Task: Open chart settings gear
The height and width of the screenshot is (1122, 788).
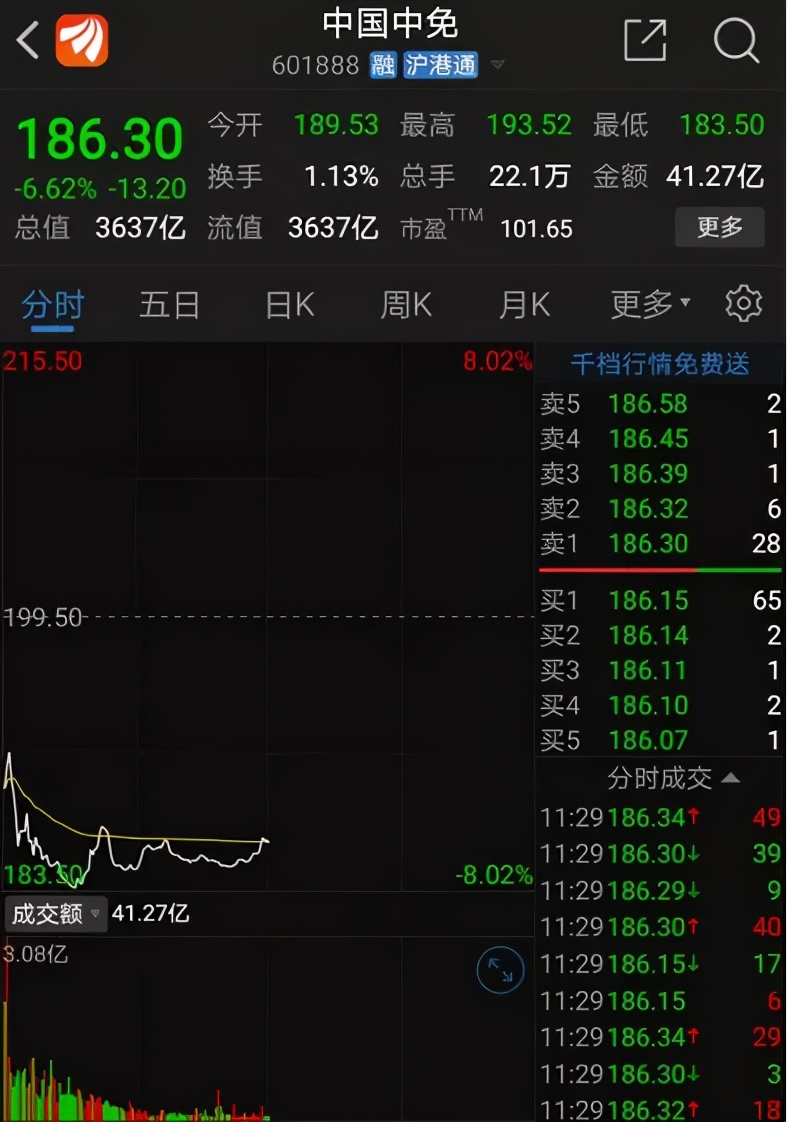Action: pos(743,304)
